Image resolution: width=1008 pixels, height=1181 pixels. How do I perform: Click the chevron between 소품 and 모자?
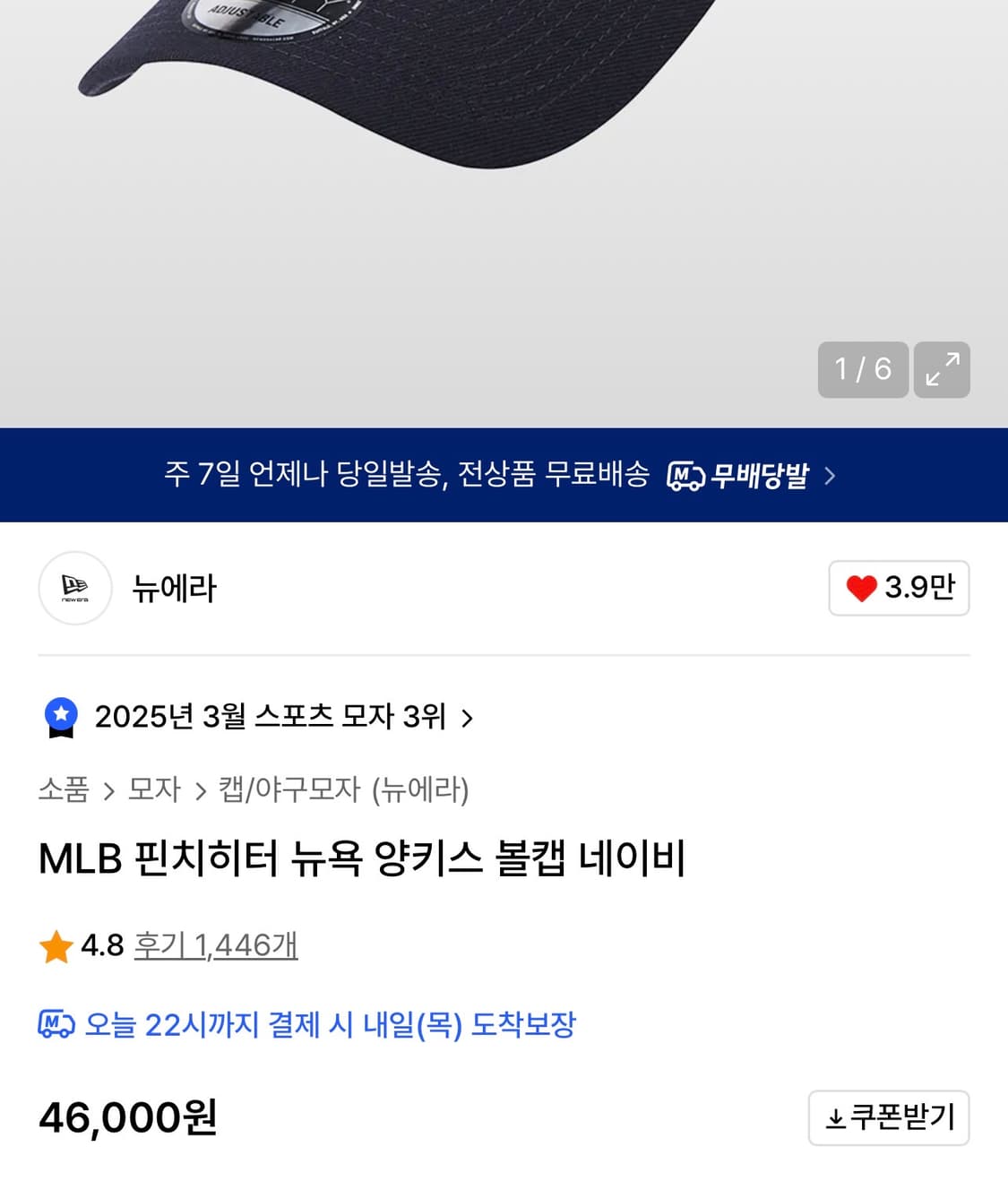tap(111, 790)
